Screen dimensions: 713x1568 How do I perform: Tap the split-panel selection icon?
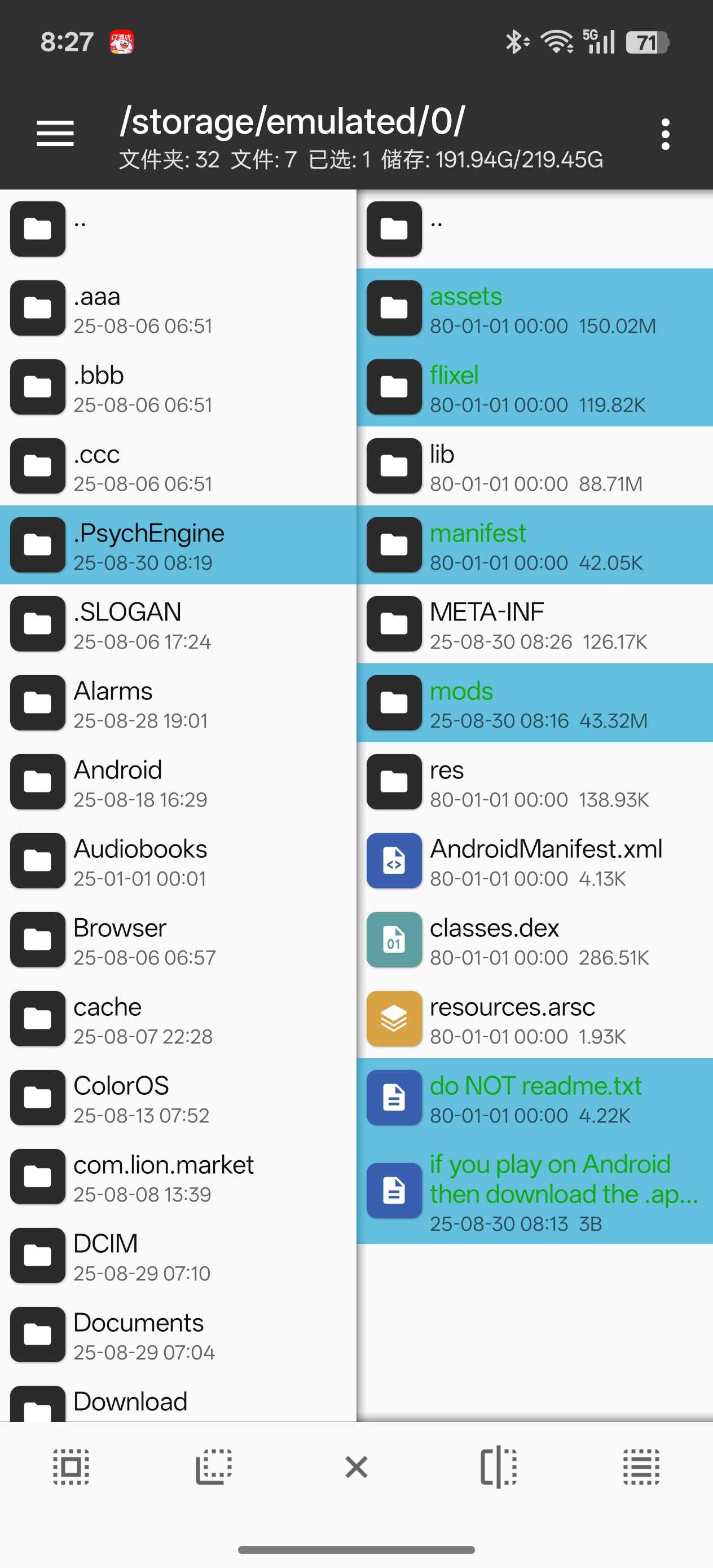[x=499, y=1467]
